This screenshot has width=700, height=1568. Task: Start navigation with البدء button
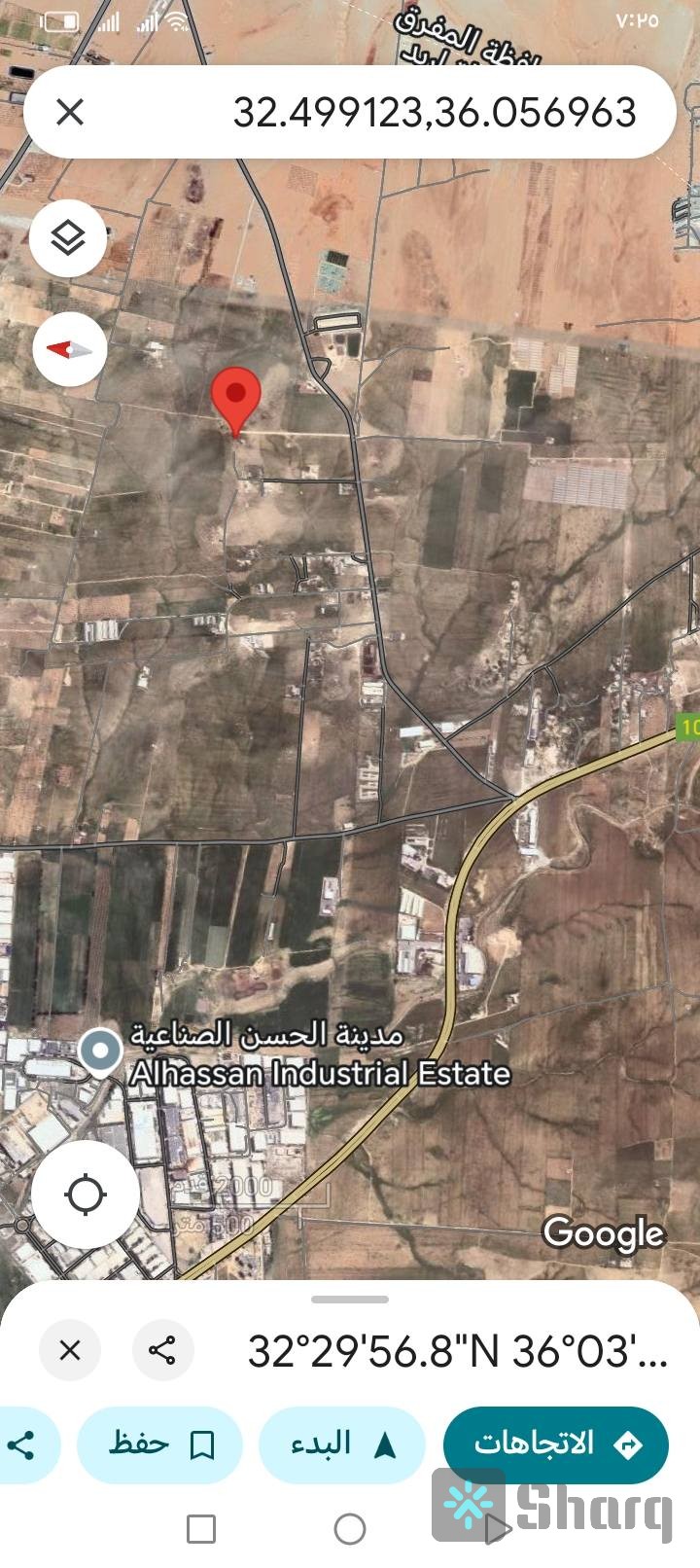coord(342,1444)
